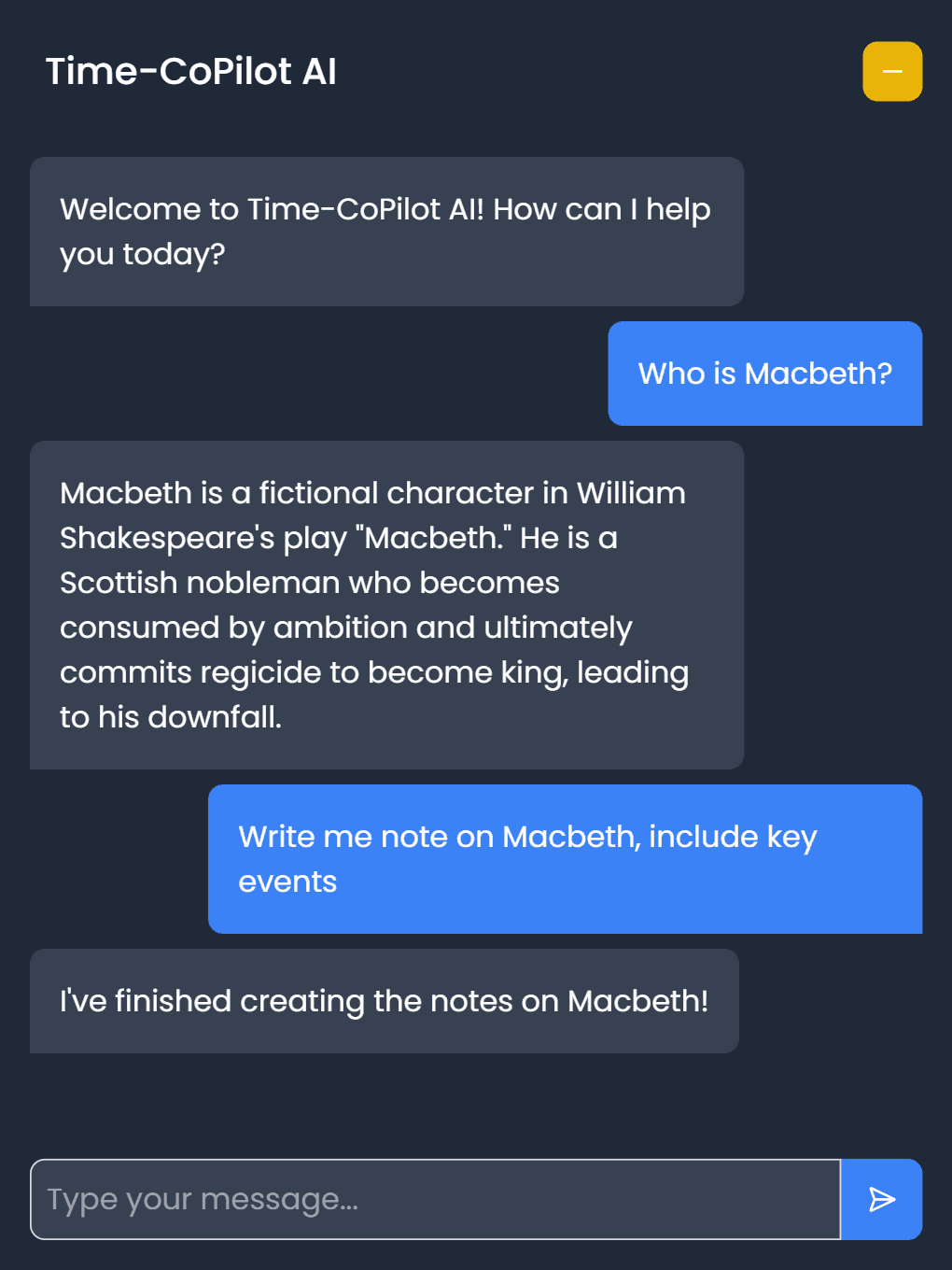Tap the Type your message field
The height and width of the screenshot is (1270, 952).
(436, 1199)
